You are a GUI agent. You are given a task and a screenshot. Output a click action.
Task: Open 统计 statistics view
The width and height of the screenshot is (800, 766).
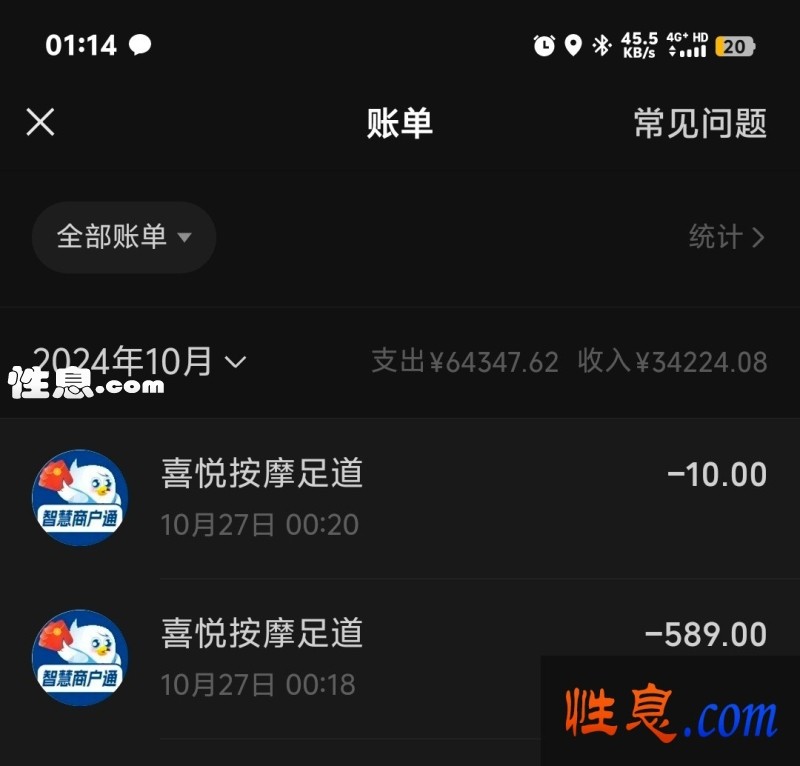coord(726,237)
